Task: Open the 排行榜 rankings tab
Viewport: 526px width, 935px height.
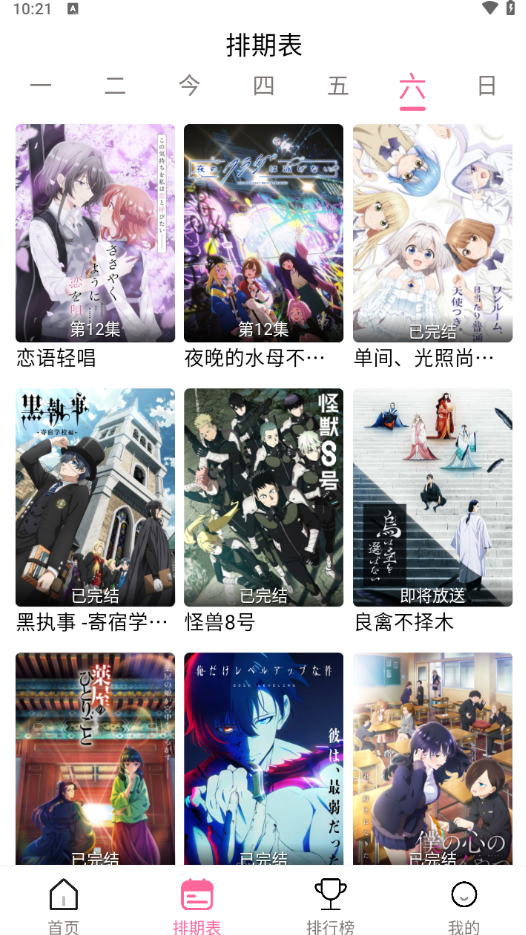Action: coord(330,905)
